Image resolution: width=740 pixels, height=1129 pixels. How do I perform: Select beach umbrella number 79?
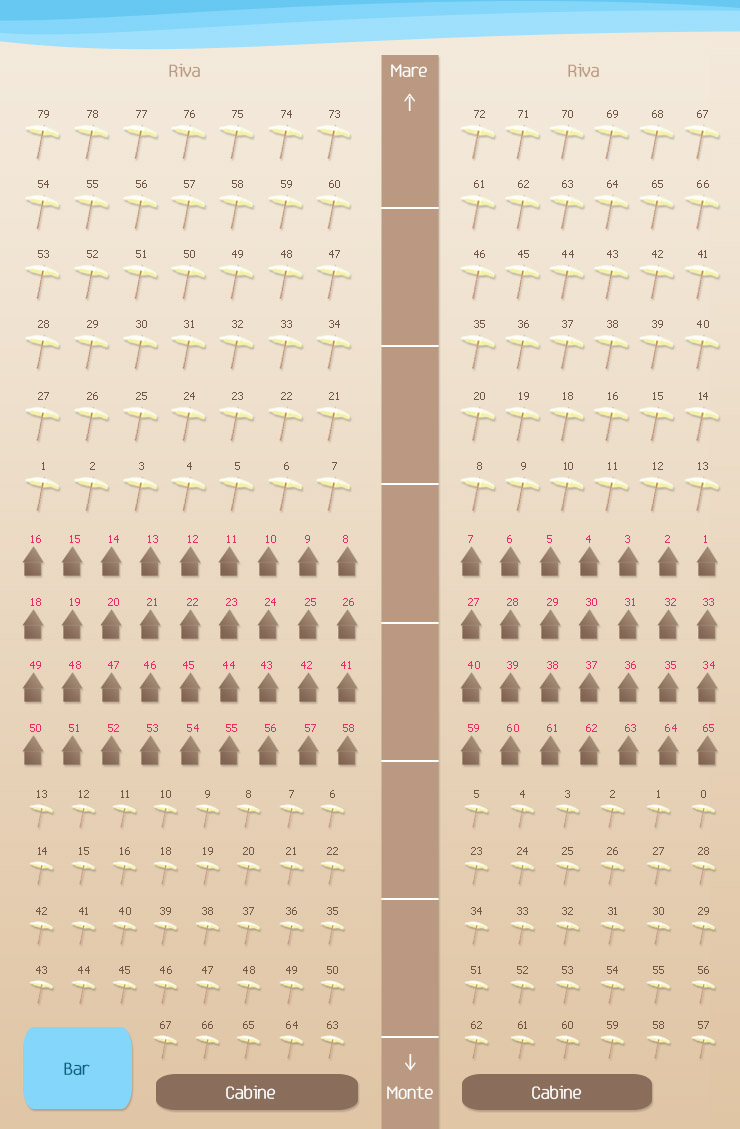[x=42, y=139]
